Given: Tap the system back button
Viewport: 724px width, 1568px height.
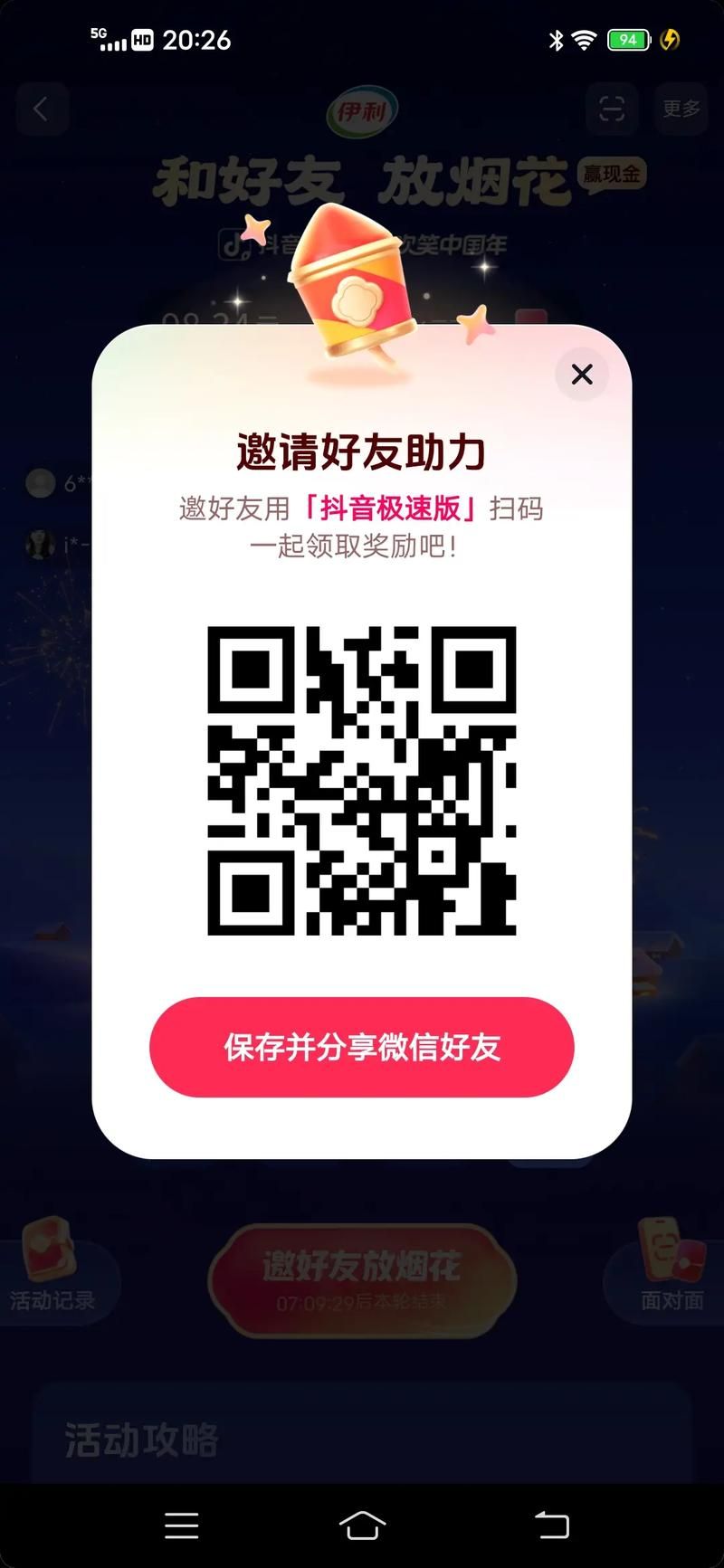Looking at the screenshot, I should click(x=551, y=1525).
